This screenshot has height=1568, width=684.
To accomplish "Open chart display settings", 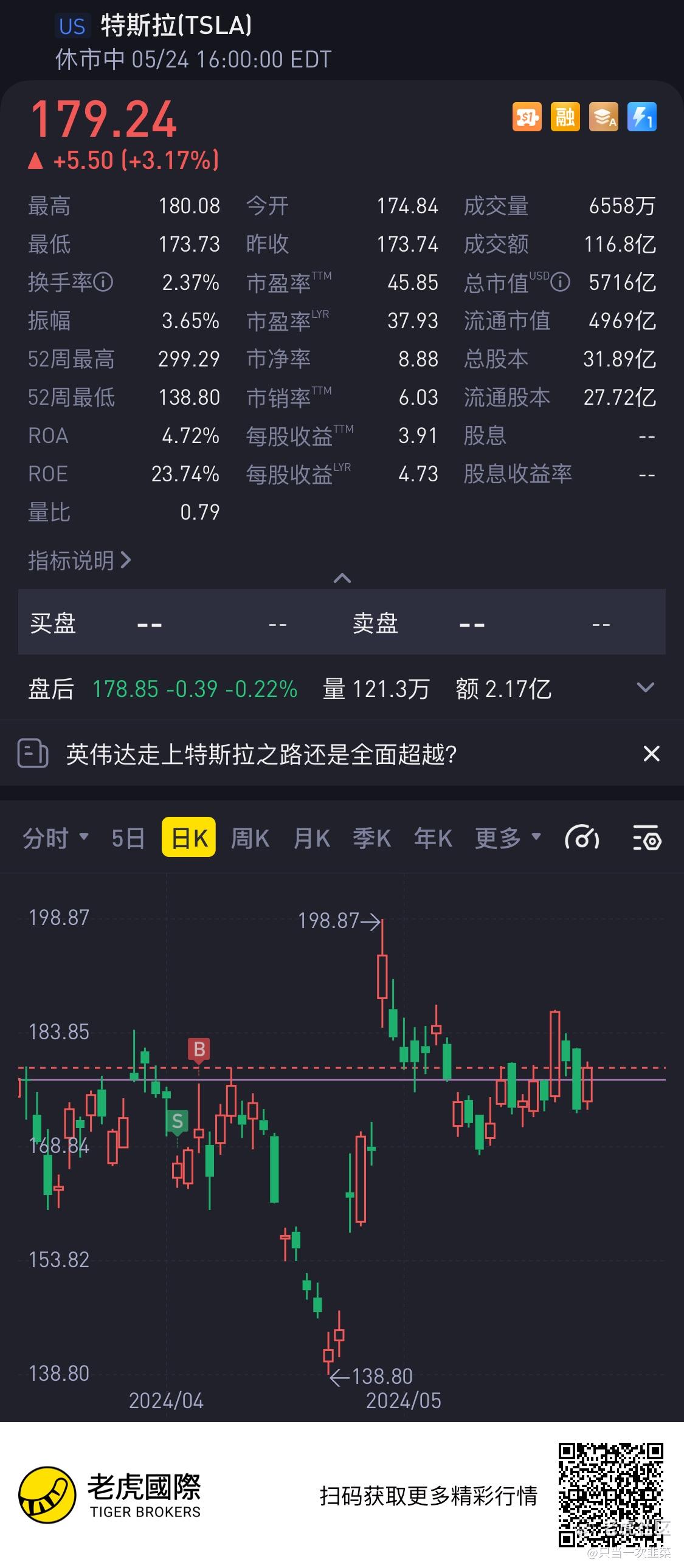I will 646,838.
